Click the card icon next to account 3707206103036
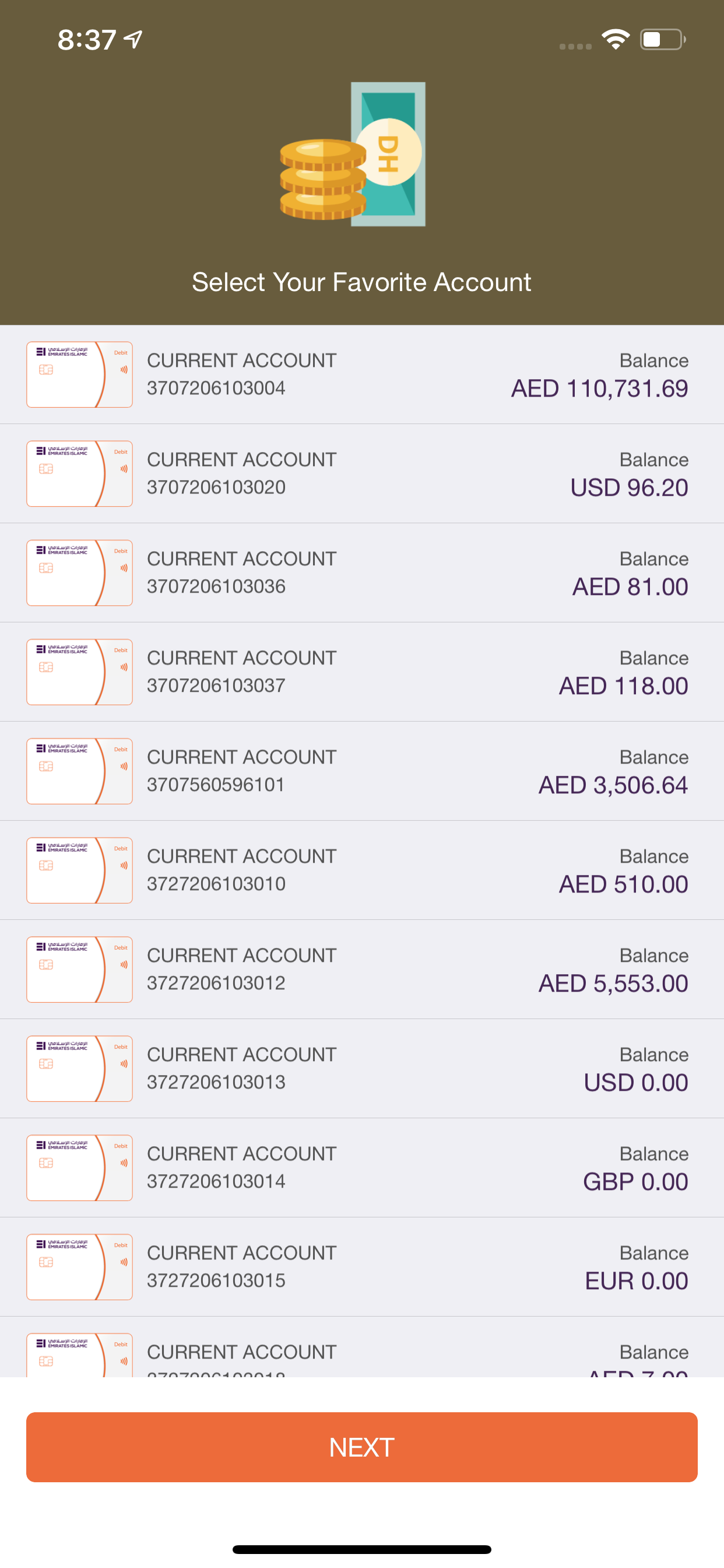 pyautogui.click(x=79, y=572)
